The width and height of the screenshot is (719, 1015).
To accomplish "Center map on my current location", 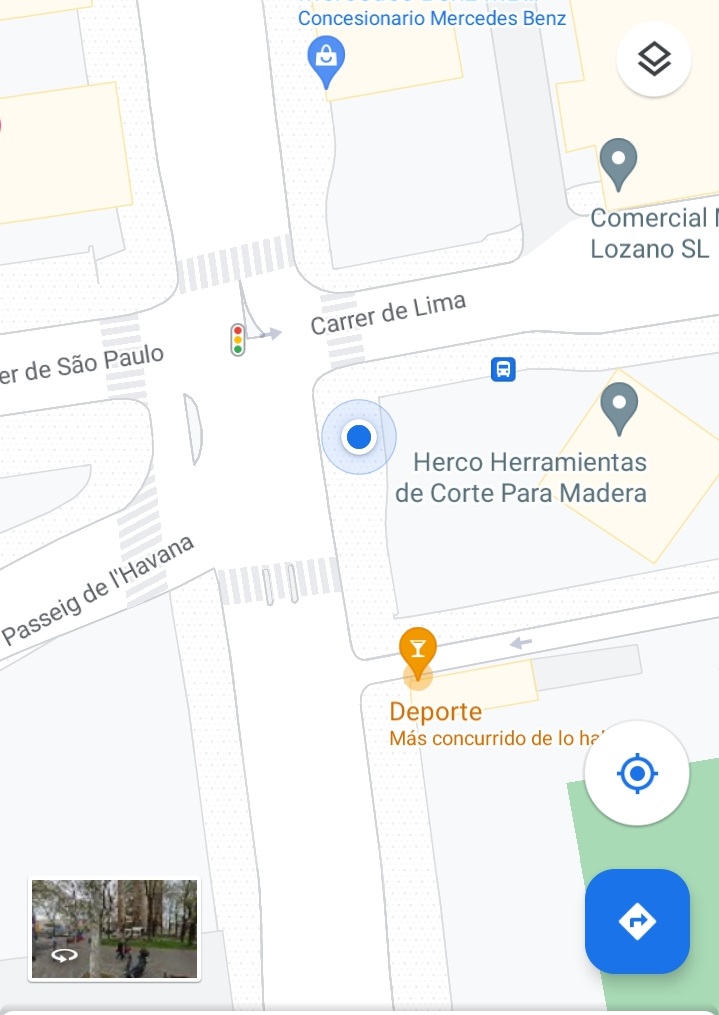I will click(637, 773).
